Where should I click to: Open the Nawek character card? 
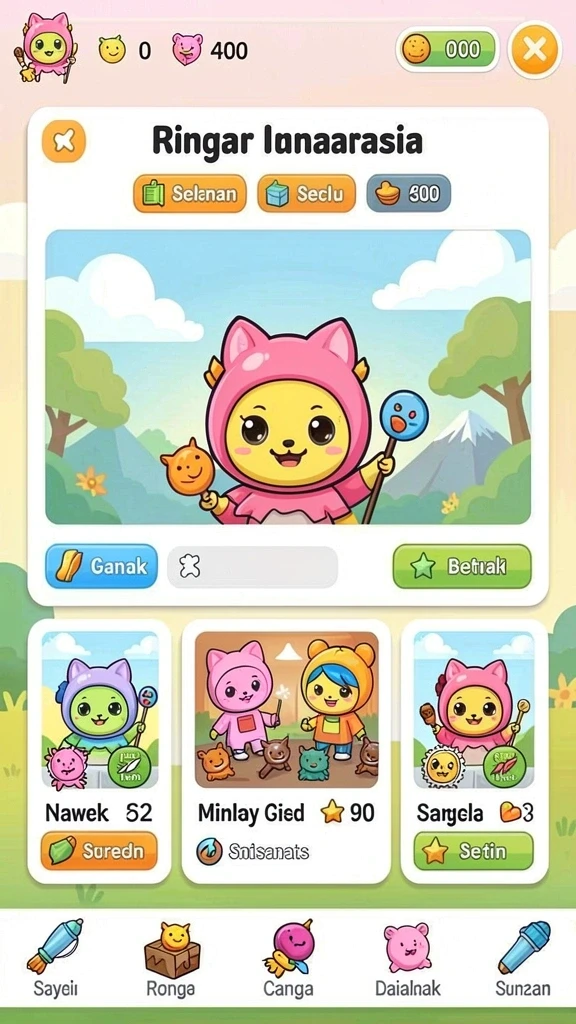(x=99, y=751)
